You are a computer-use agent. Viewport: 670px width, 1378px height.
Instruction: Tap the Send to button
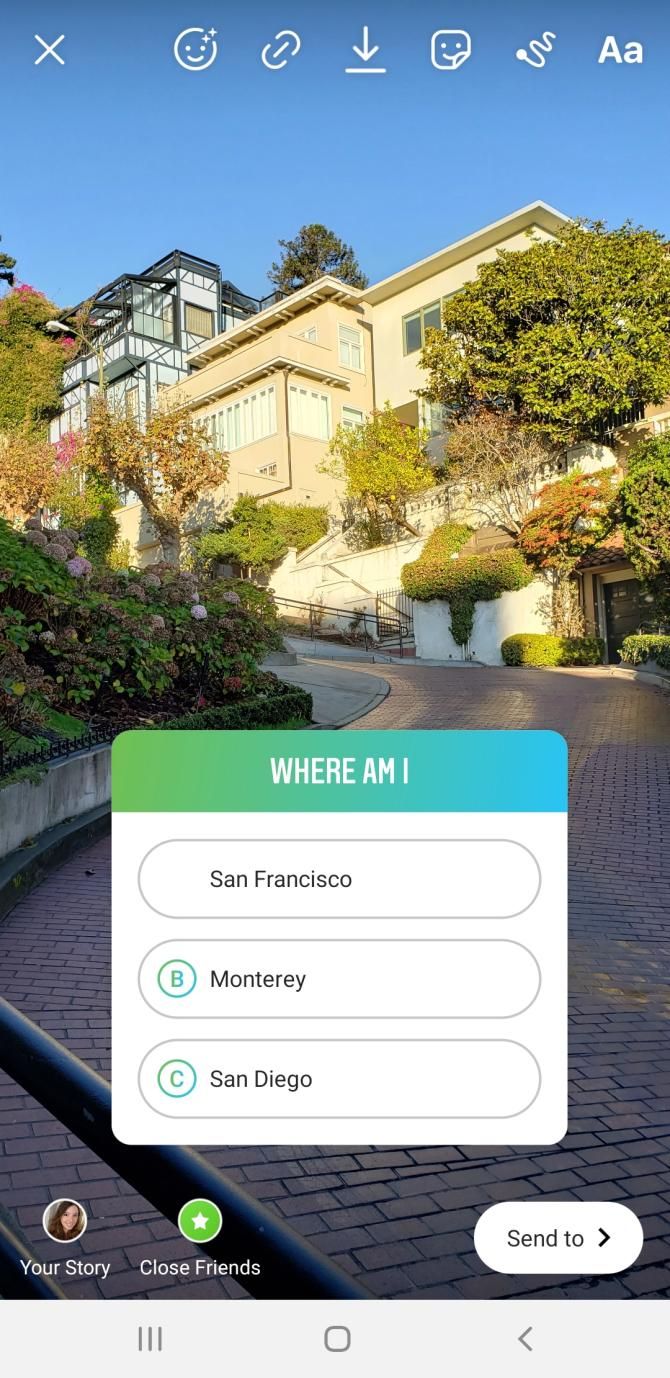tap(558, 1238)
